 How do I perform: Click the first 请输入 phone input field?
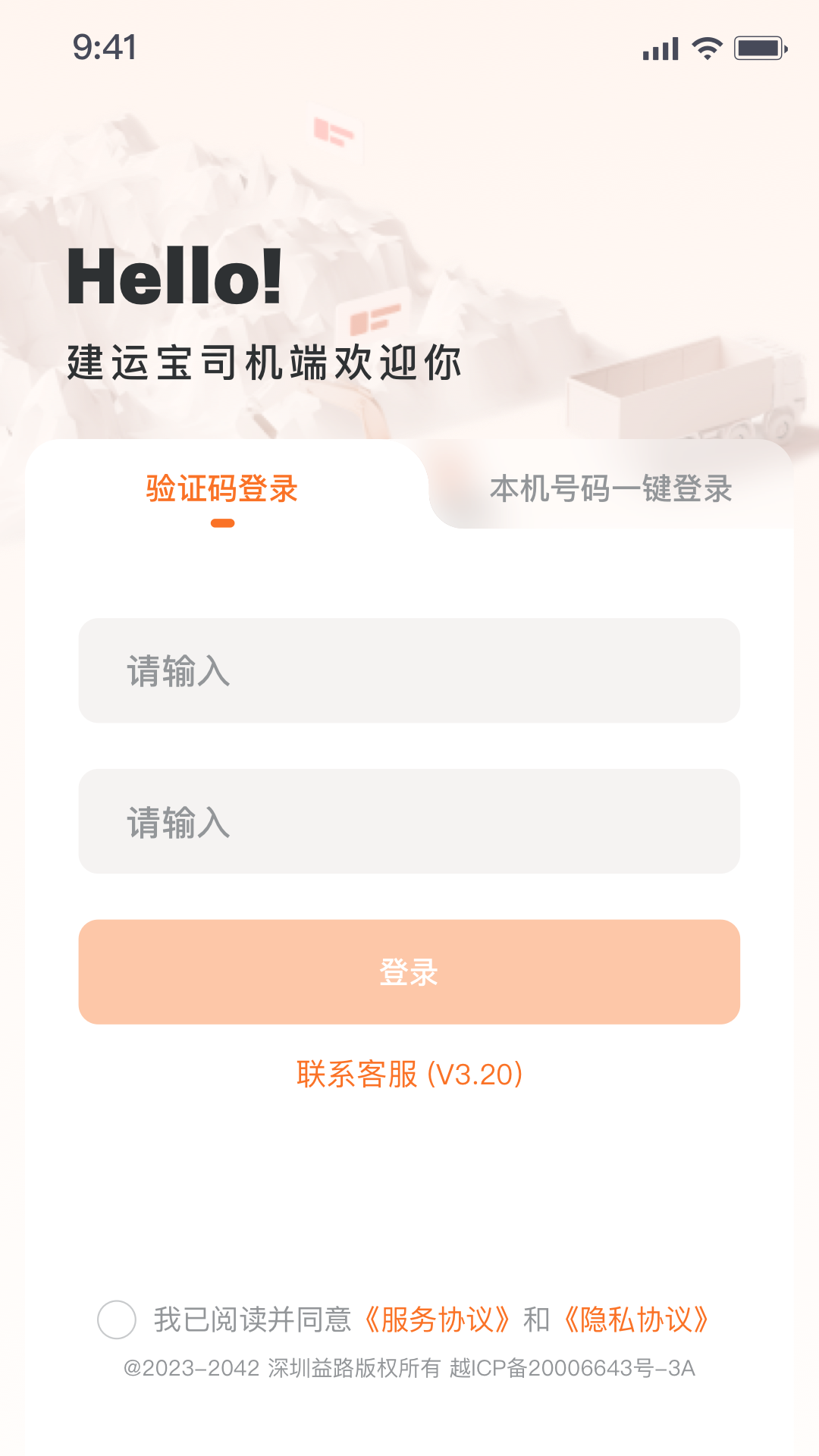coord(409,670)
